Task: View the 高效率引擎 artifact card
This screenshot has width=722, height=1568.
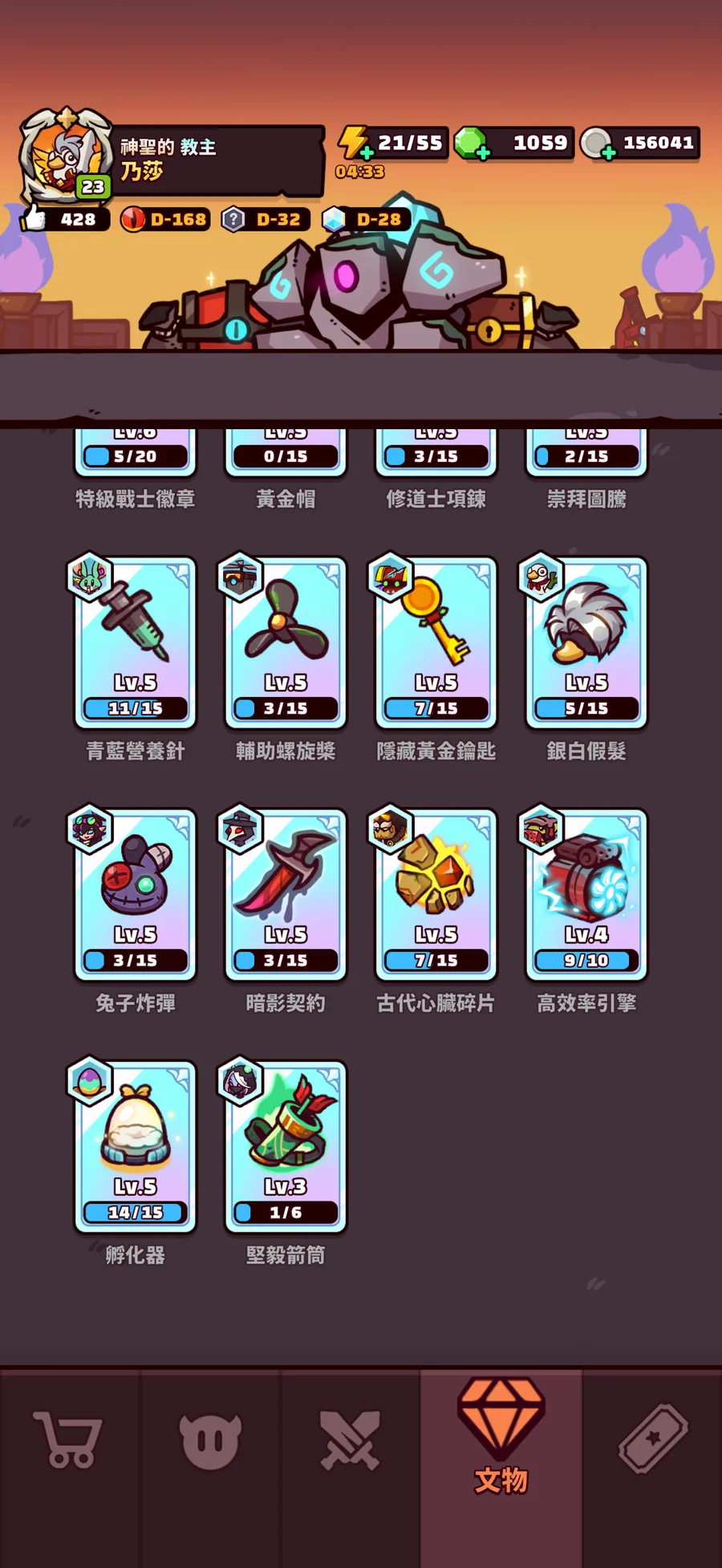Action: (x=586, y=895)
